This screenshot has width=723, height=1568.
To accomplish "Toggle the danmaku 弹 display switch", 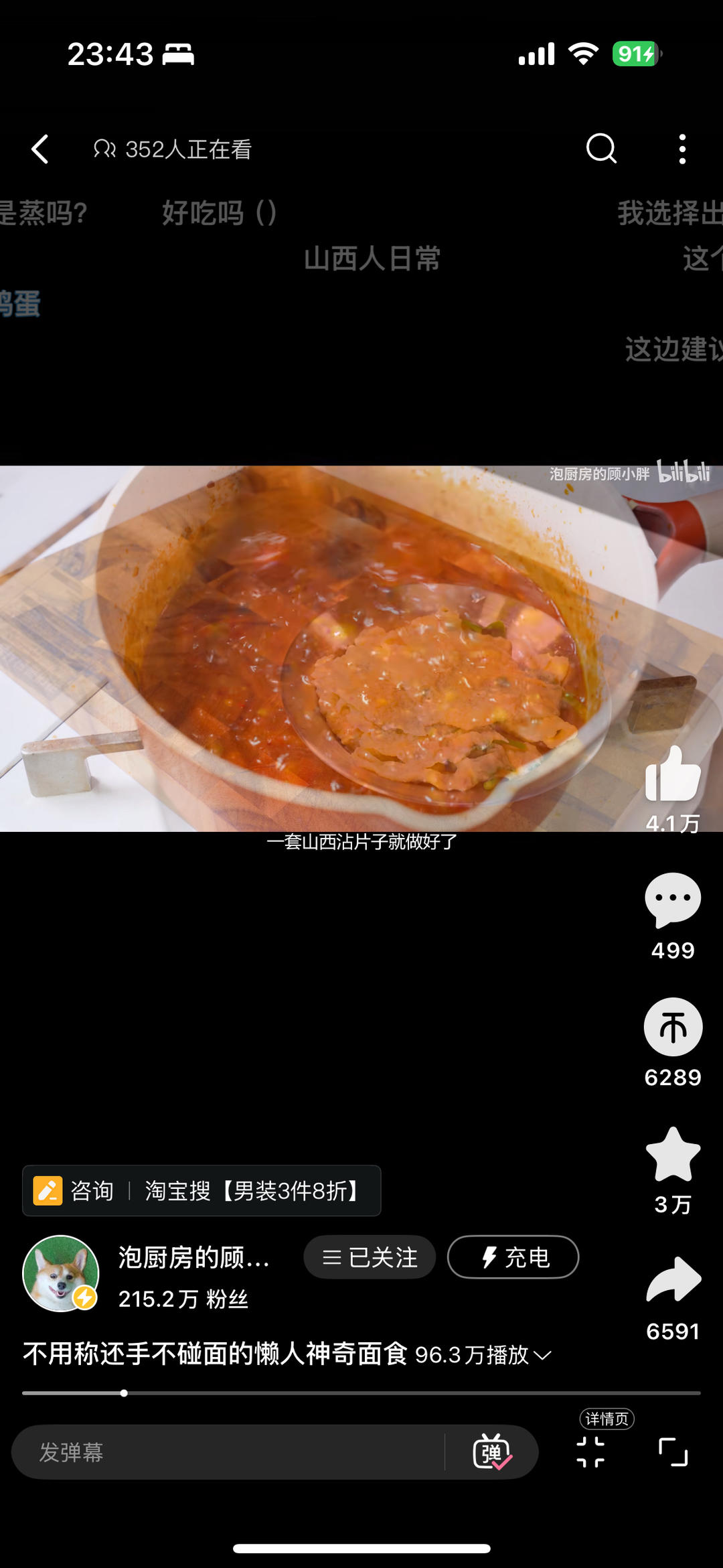I will pyautogui.click(x=492, y=1452).
